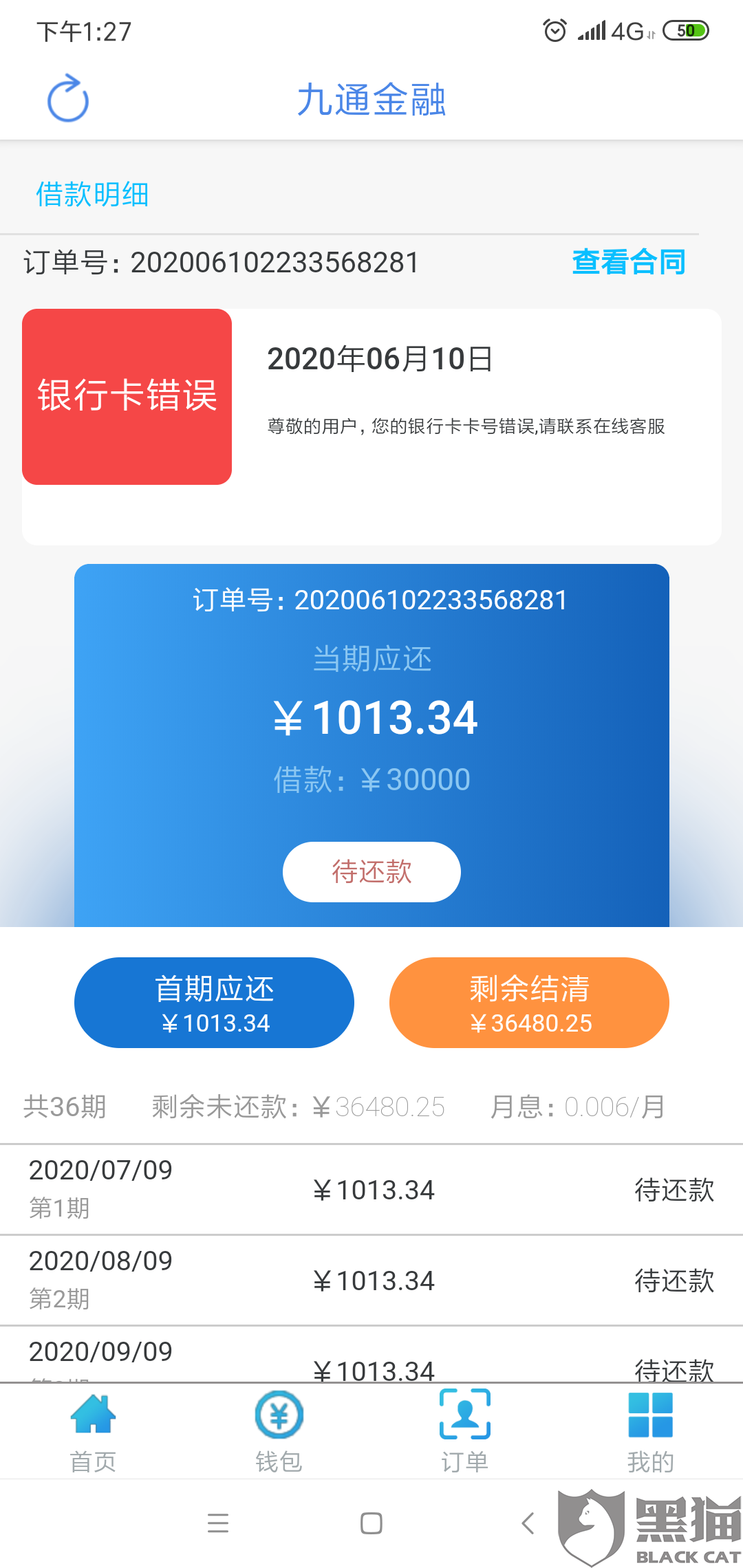743x1568 pixels.
Task: Switch to the 首页 tab
Action: [x=93, y=1432]
